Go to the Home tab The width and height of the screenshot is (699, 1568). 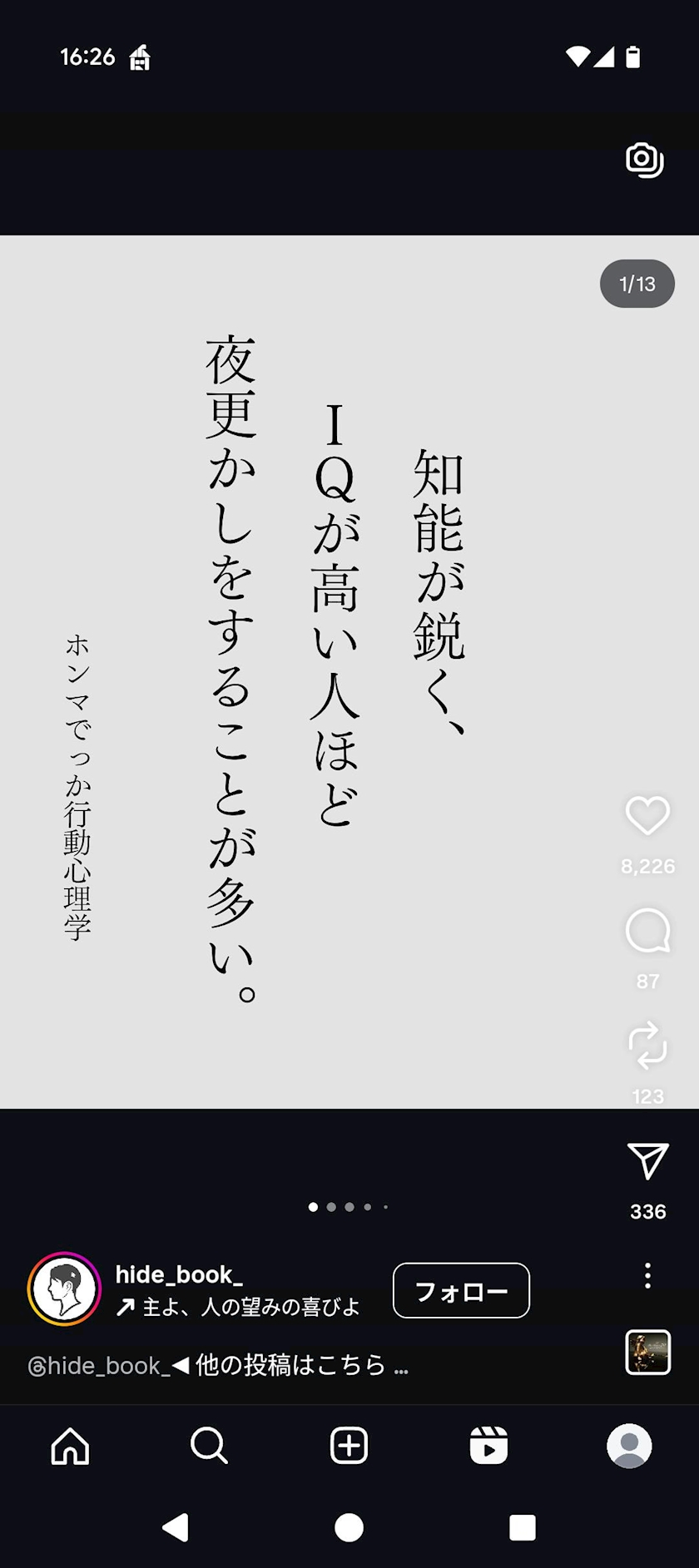[x=70, y=1446]
